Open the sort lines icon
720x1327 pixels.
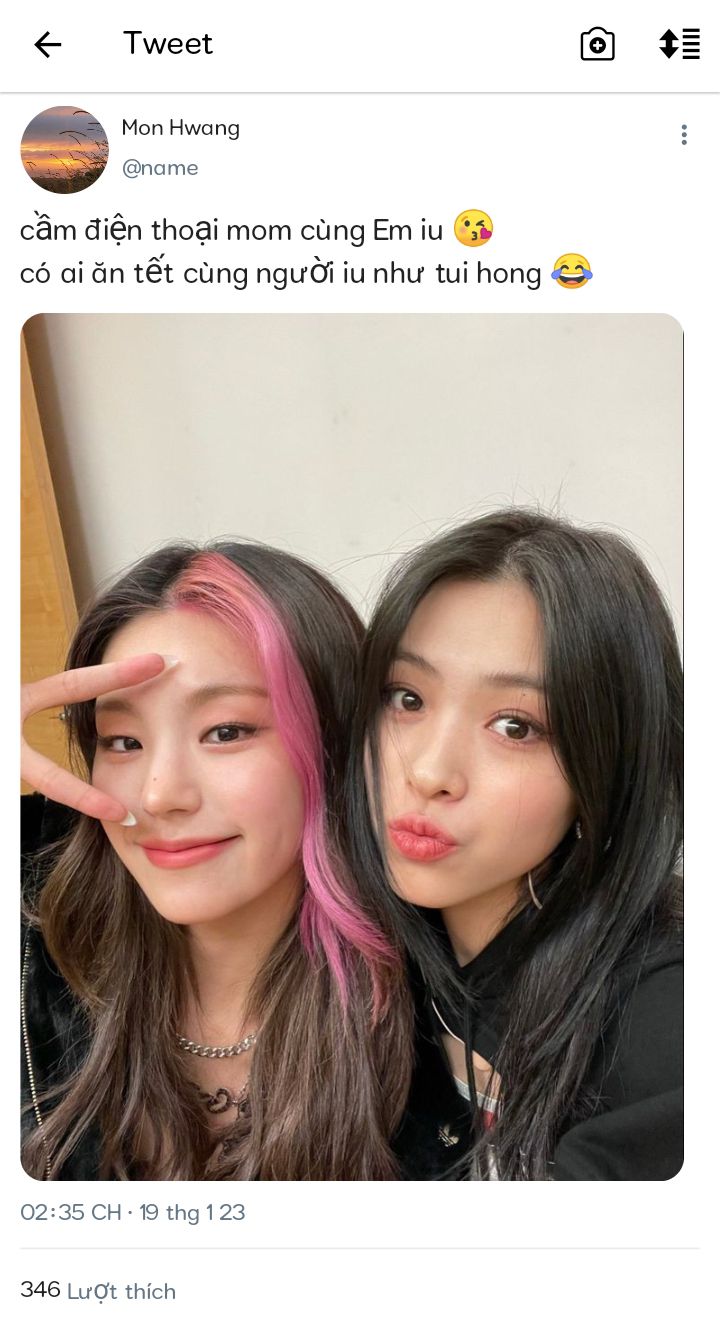tap(679, 44)
